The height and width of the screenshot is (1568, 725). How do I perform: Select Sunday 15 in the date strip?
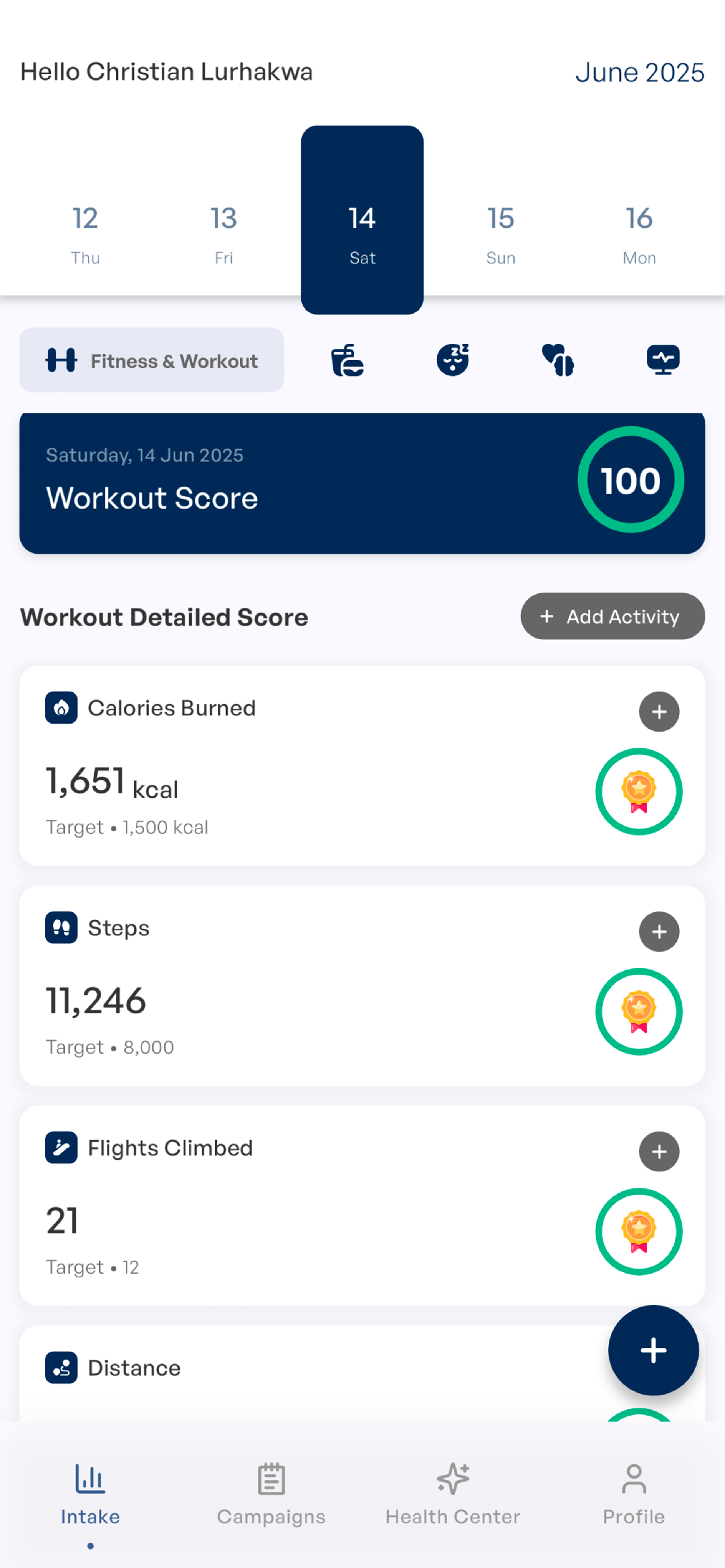[500, 235]
